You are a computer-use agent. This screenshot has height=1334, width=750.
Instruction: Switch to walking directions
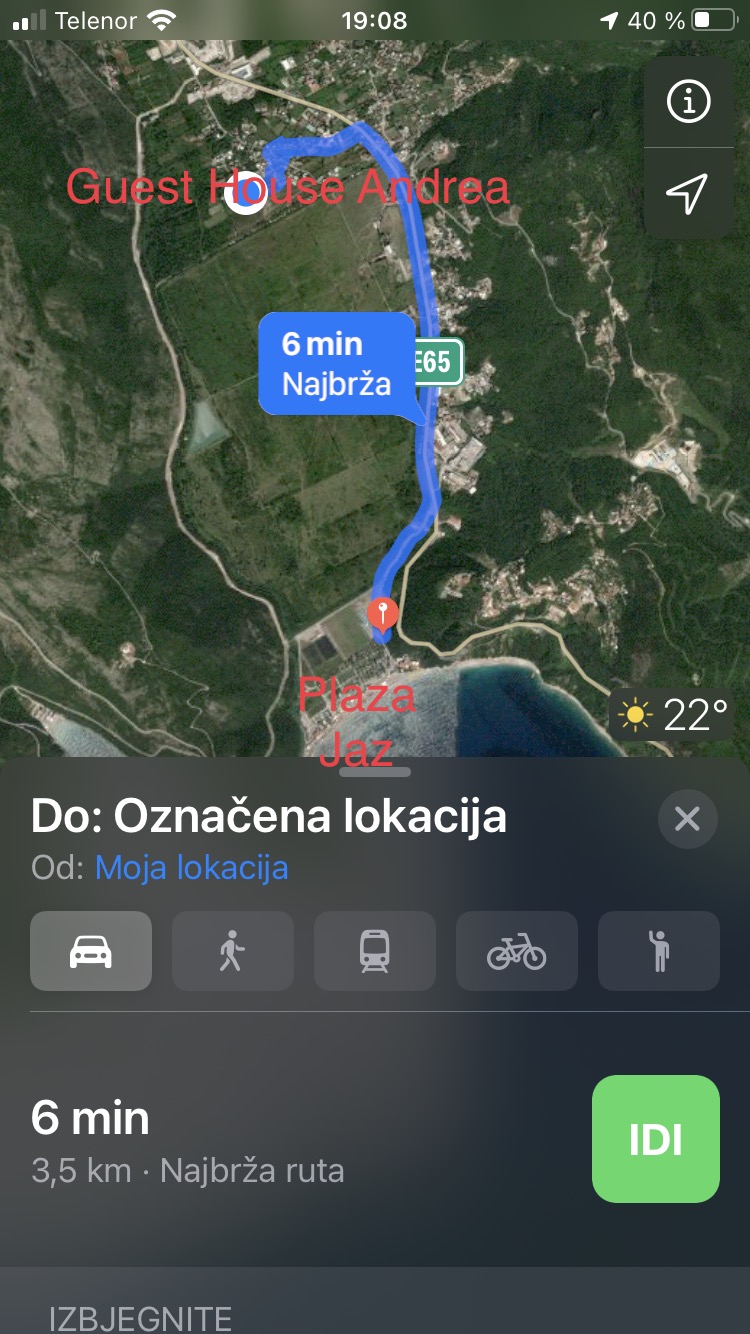[x=233, y=951]
